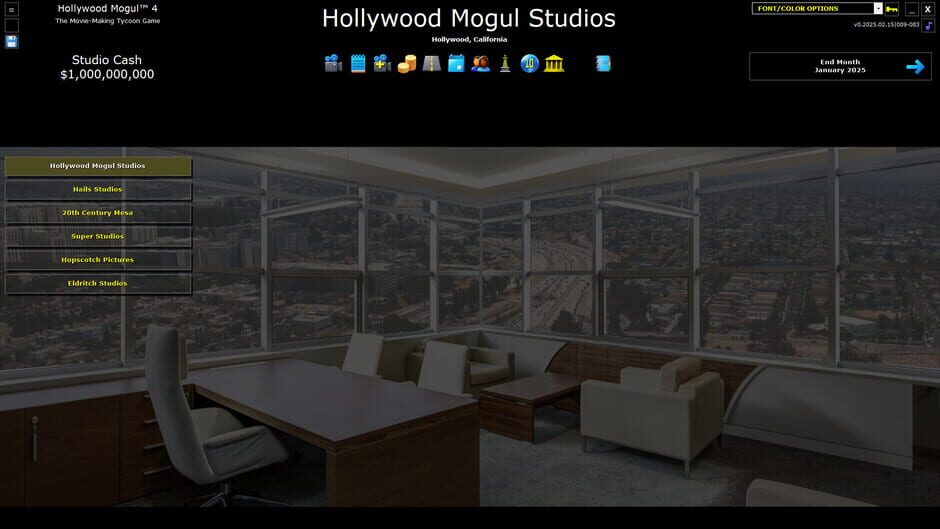Image resolution: width=940 pixels, height=529 pixels.
Task: Open the blue notepad toolbar icon
Action: pos(358,64)
